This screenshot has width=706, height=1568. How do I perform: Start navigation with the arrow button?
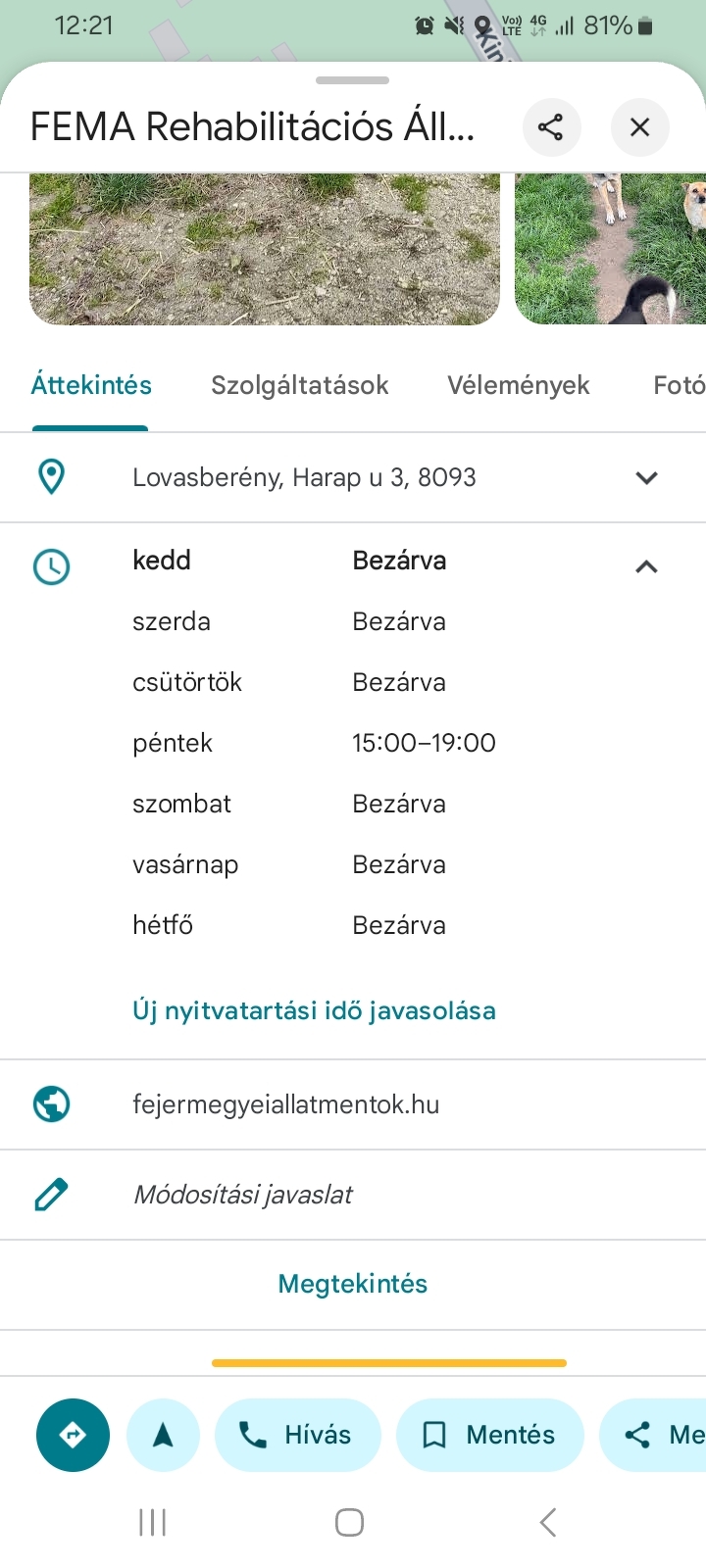click(163, 1435)
